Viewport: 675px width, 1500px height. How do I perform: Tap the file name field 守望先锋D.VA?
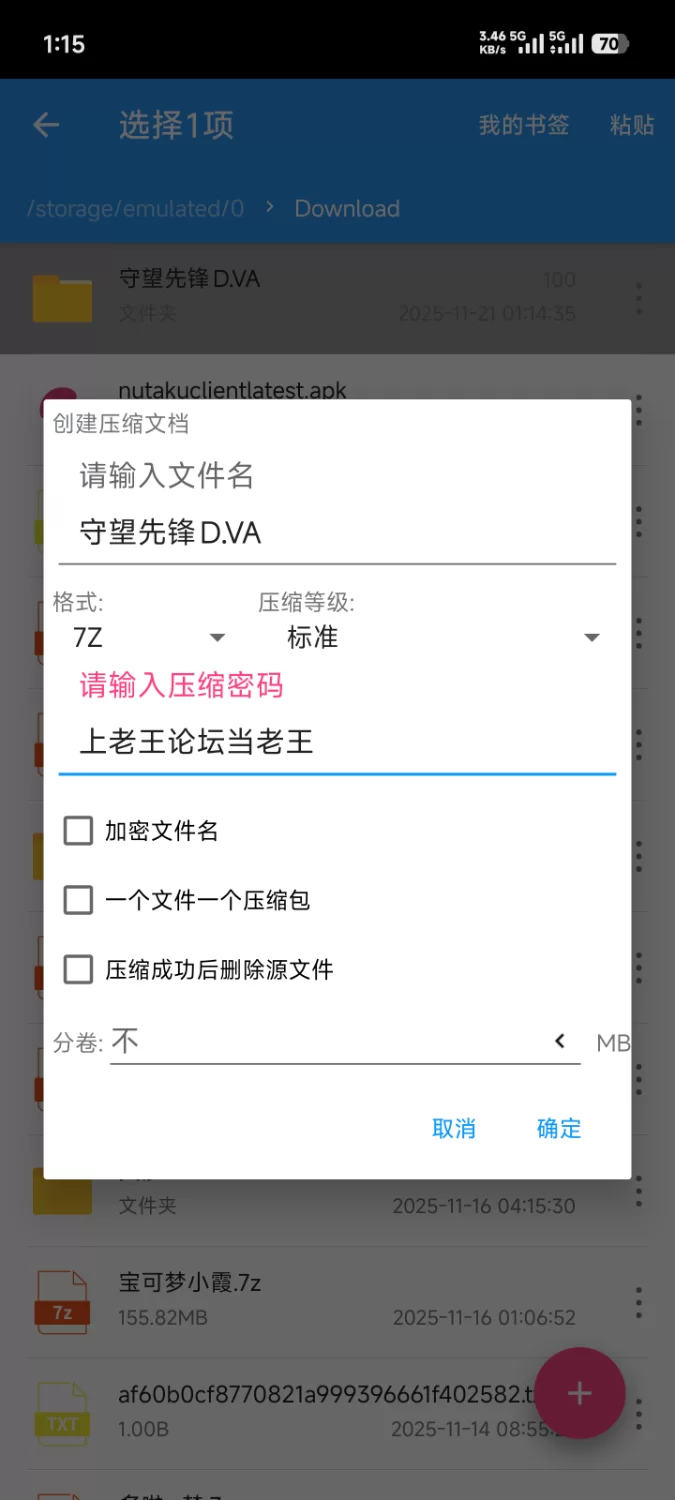336,533
